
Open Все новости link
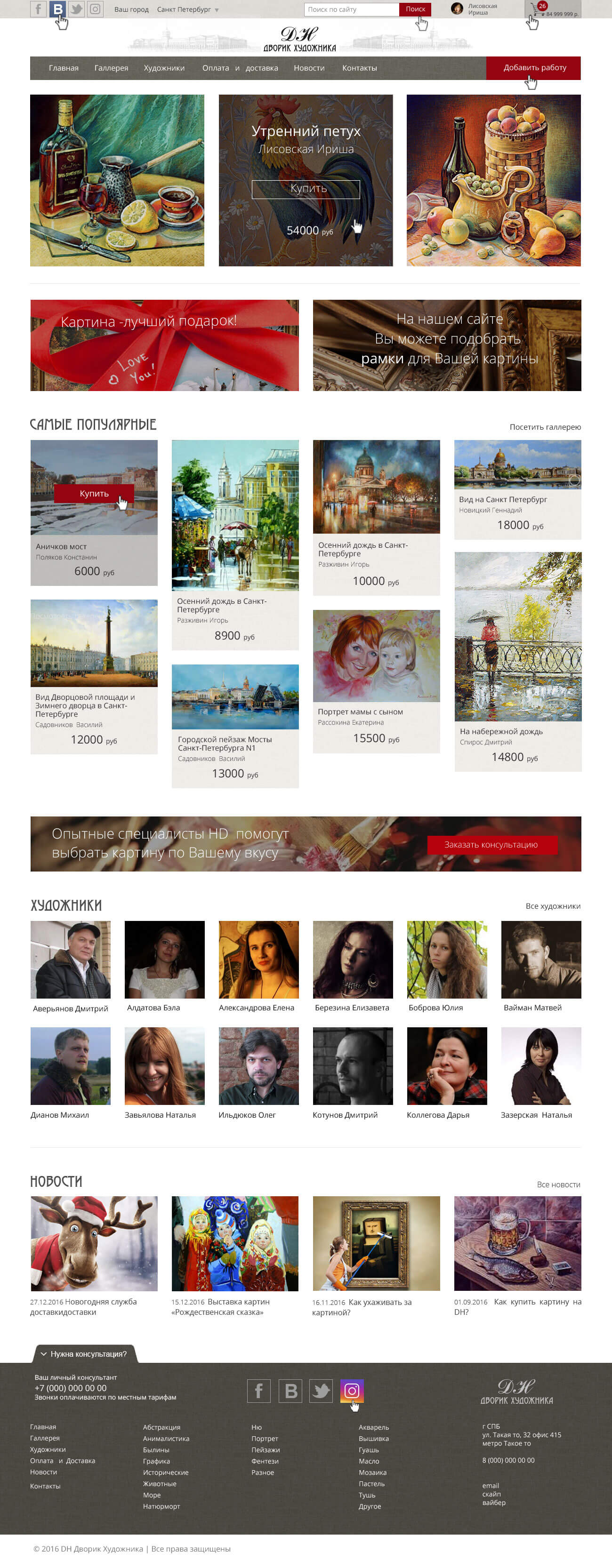coord(558,1184)
